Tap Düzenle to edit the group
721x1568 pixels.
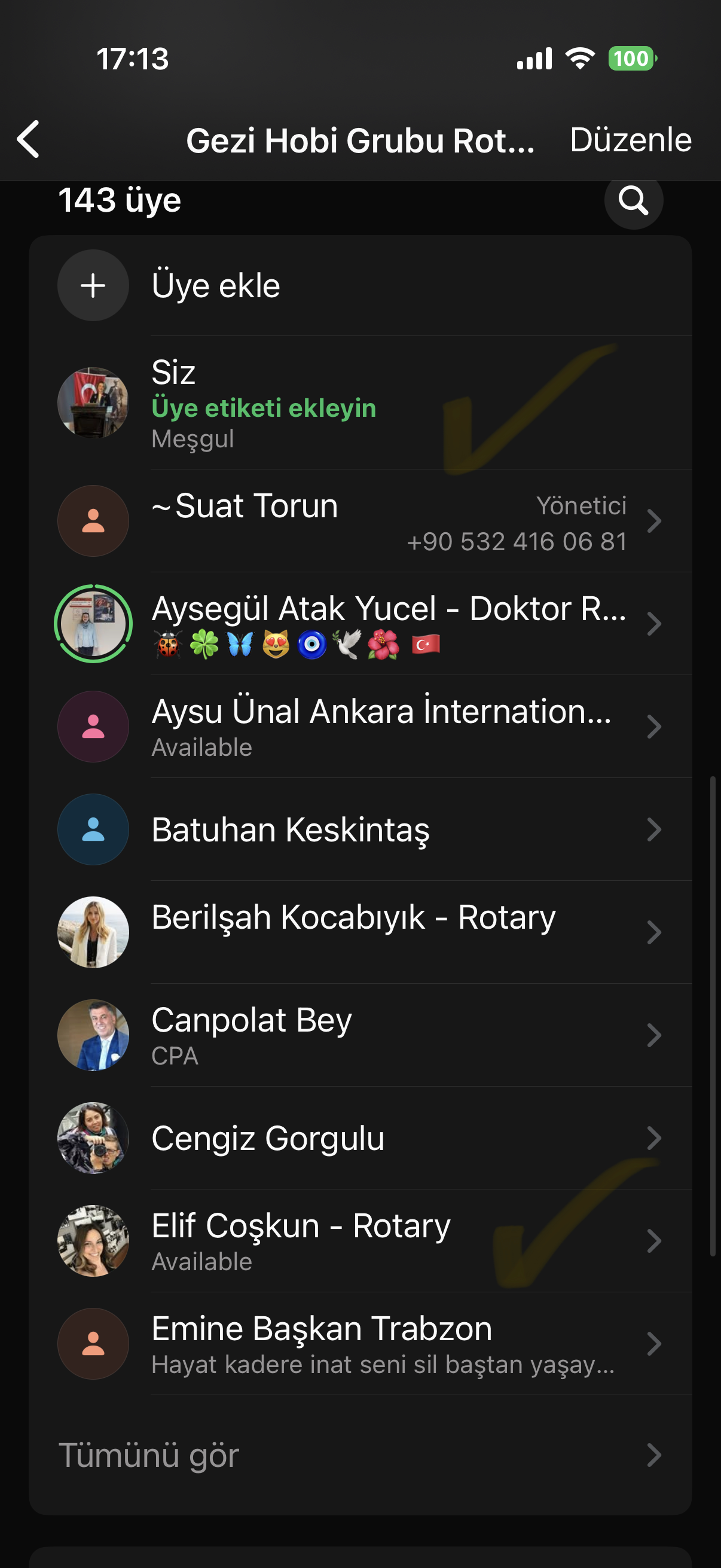630,140
